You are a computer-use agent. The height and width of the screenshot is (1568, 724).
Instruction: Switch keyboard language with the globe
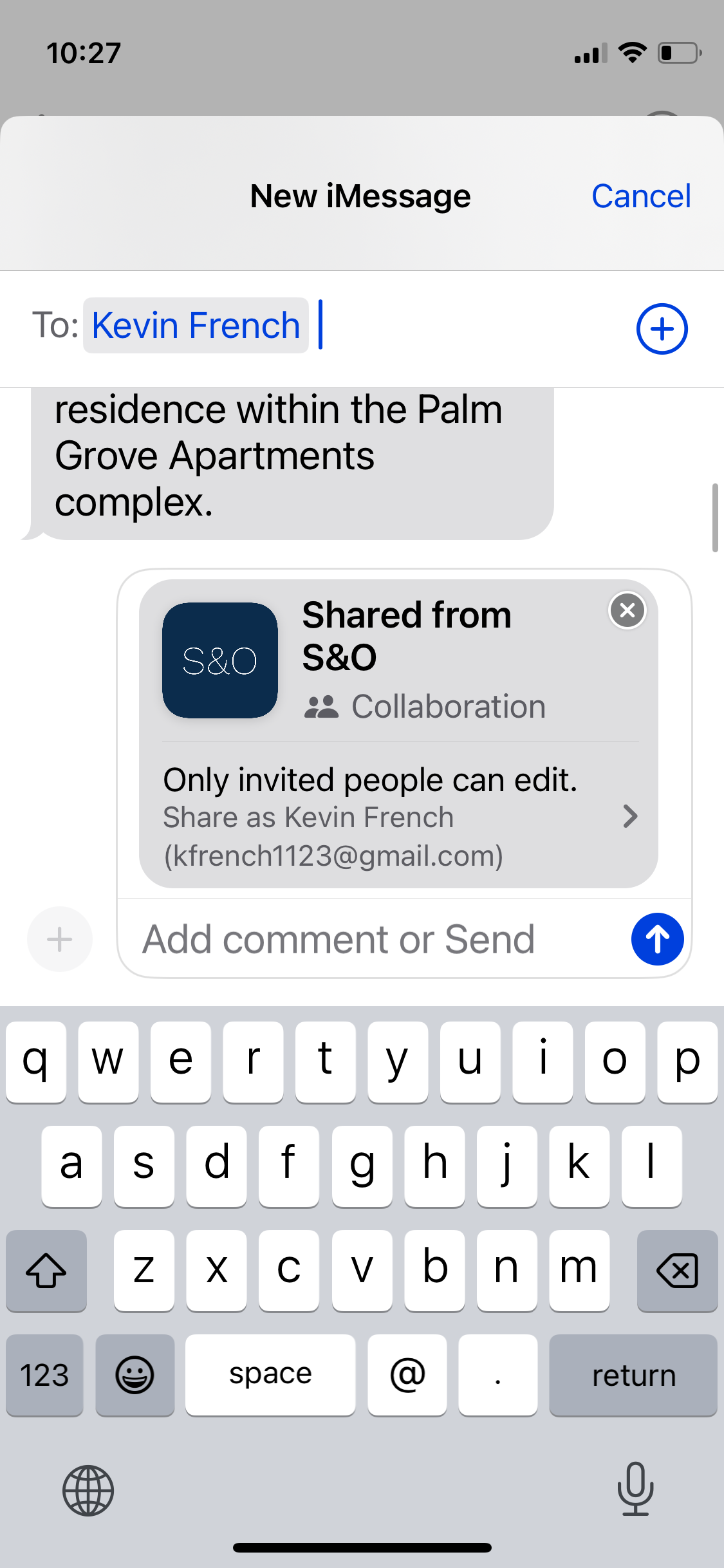coord(88,1490)
